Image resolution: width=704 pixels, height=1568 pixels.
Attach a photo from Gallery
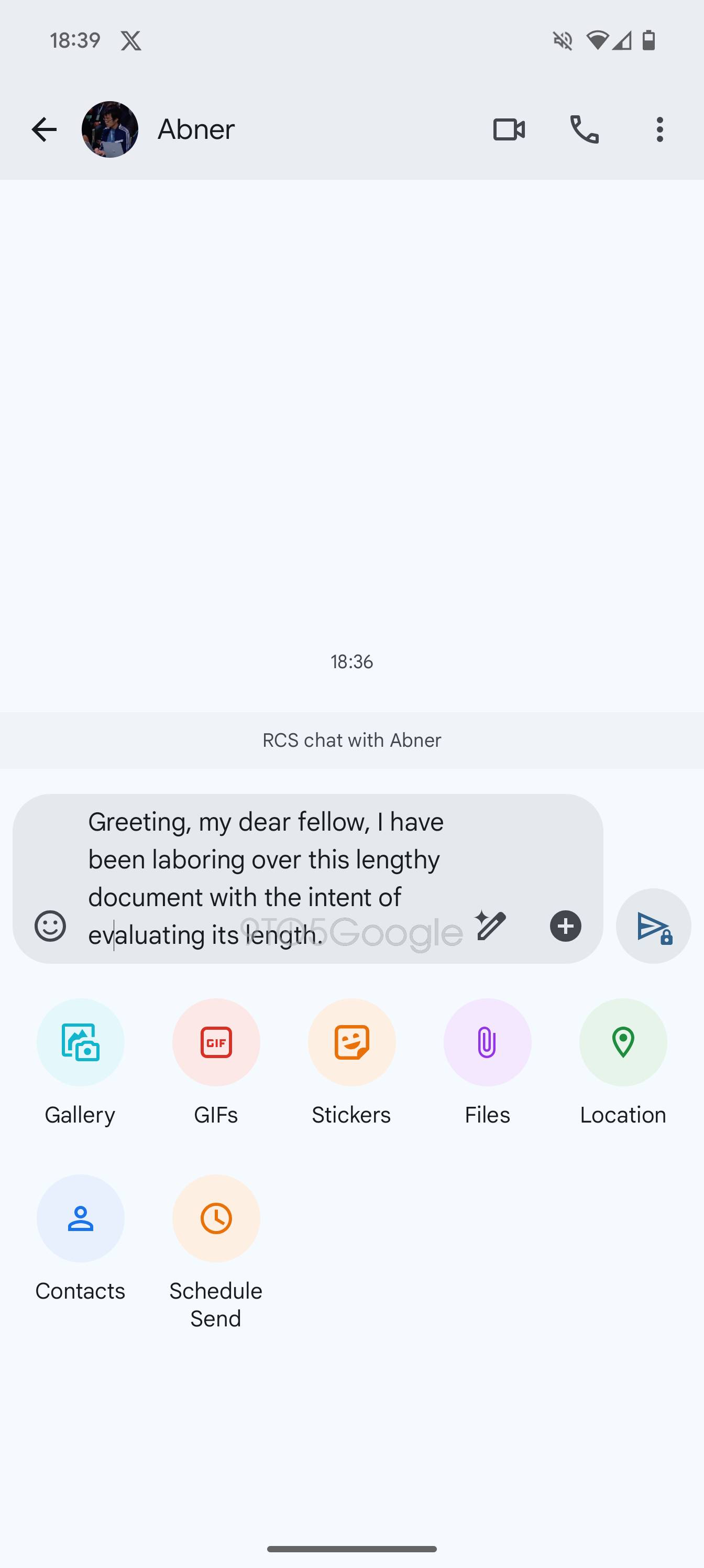[80, 1042]
